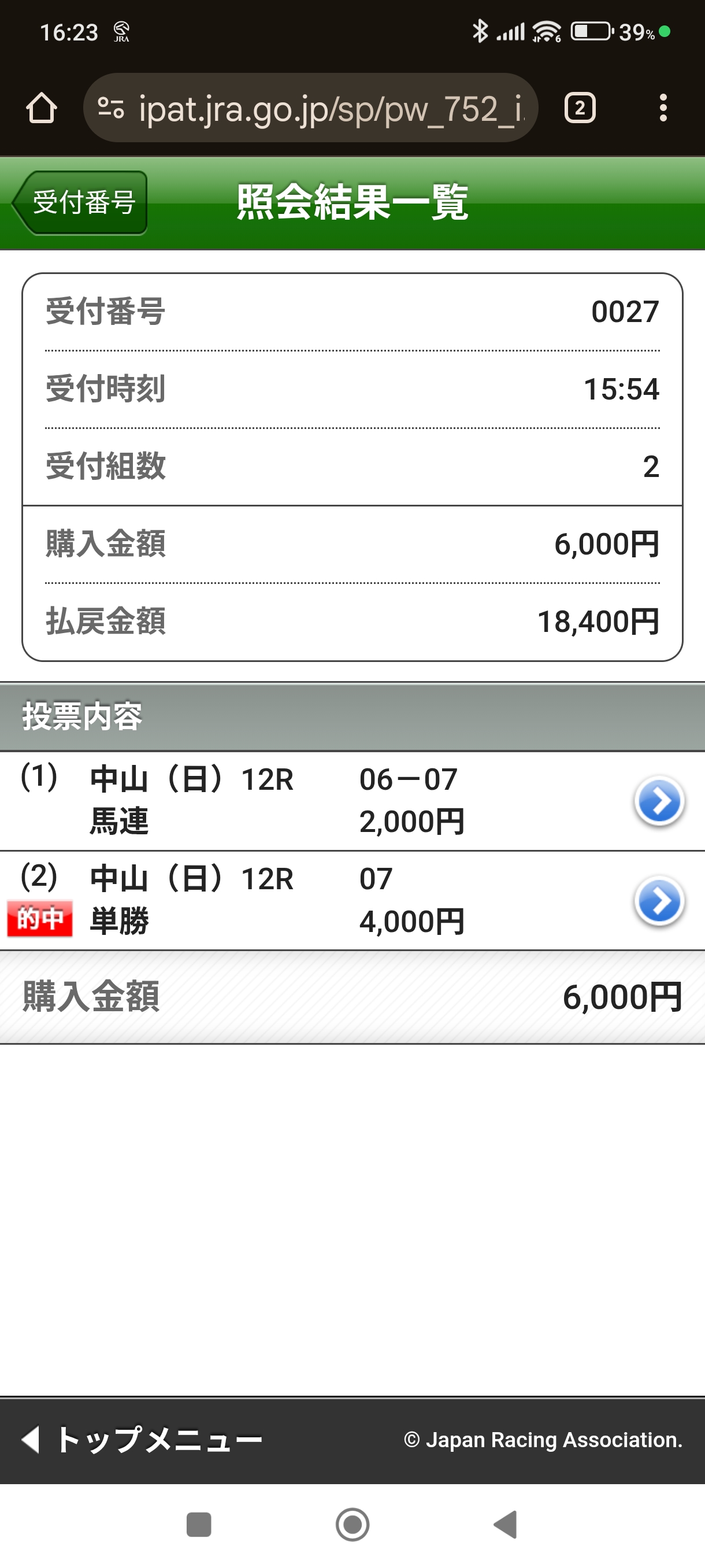
Task: Open browser home page
Action: 42,108
